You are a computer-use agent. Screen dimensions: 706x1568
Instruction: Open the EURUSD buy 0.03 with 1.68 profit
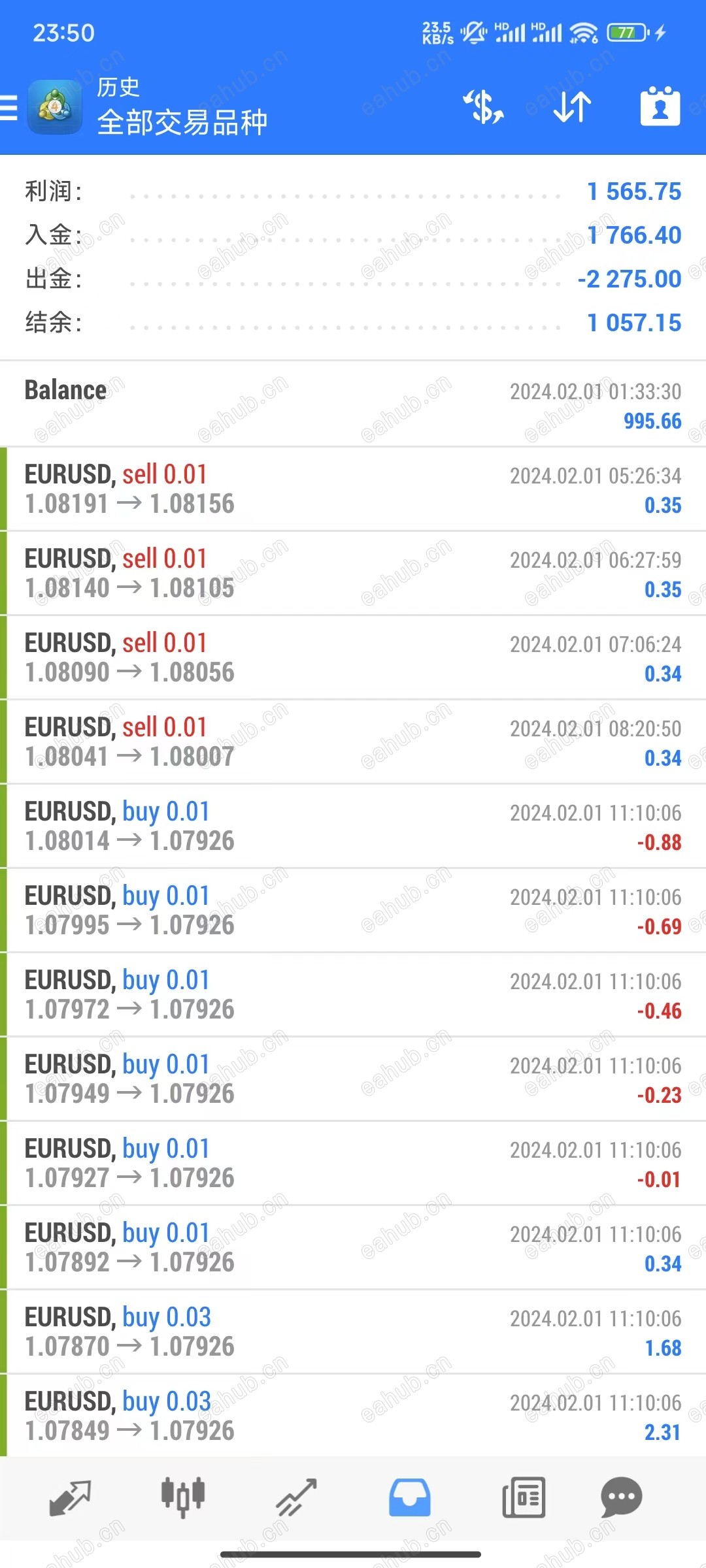point(353,1332)
